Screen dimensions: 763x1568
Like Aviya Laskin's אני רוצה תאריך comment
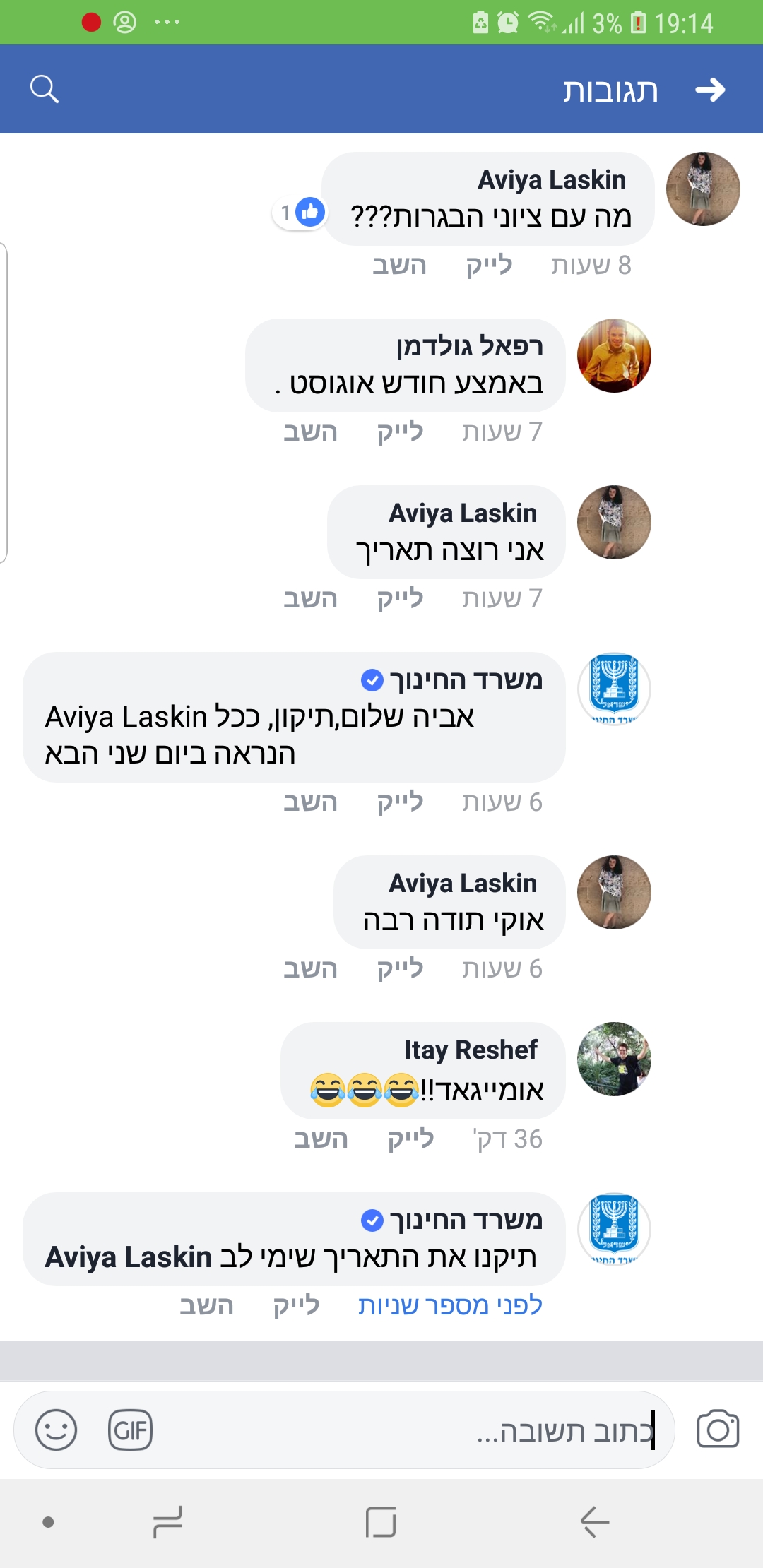click(x=400, y=599)
